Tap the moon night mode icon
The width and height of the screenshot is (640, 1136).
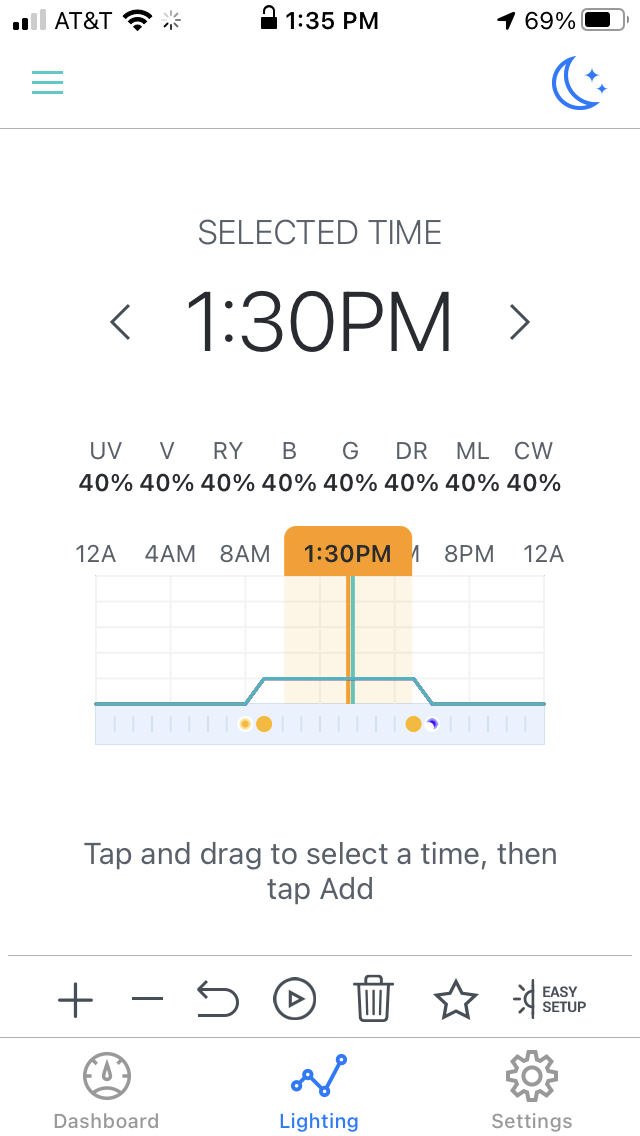(x=579, y=83)
